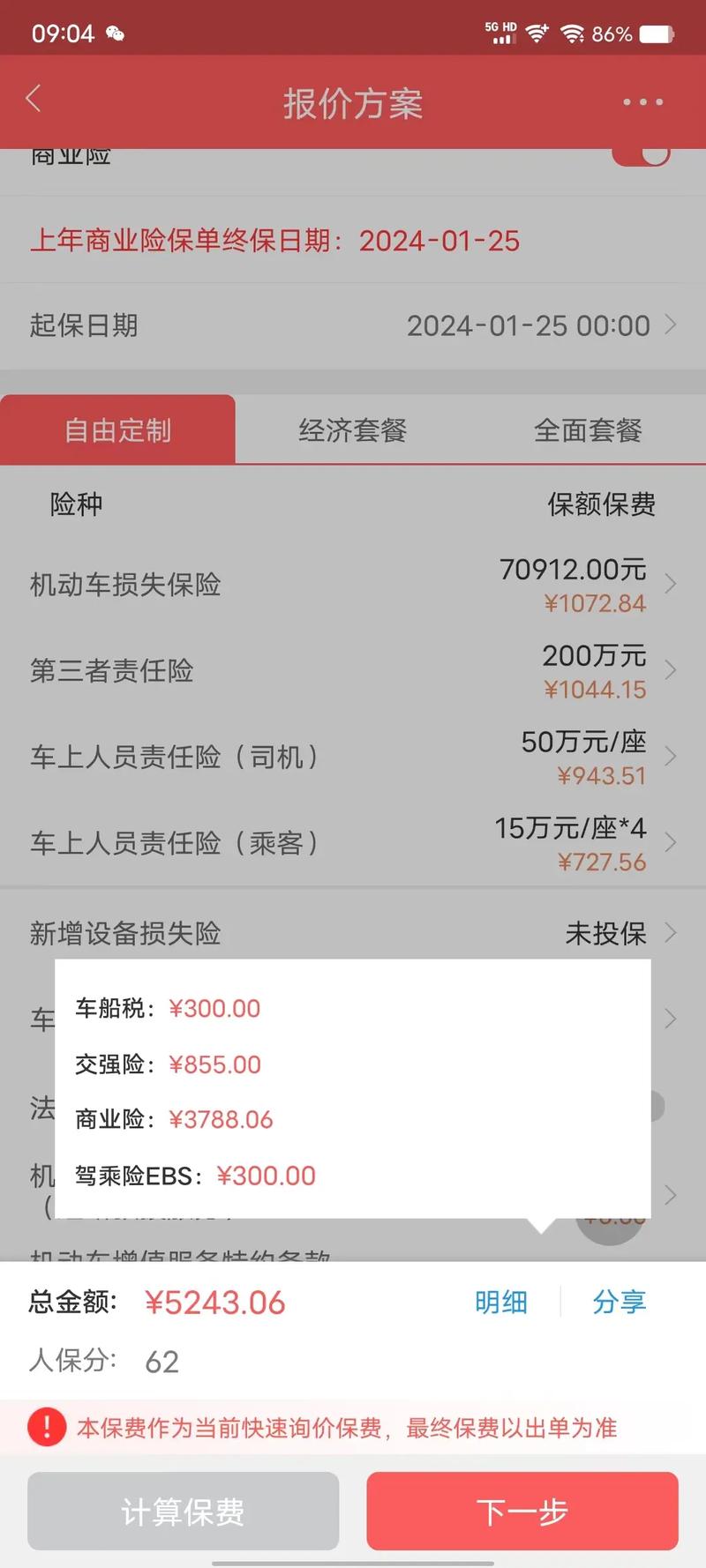Tap the battery indicator in the status bar

pos(654,34)
